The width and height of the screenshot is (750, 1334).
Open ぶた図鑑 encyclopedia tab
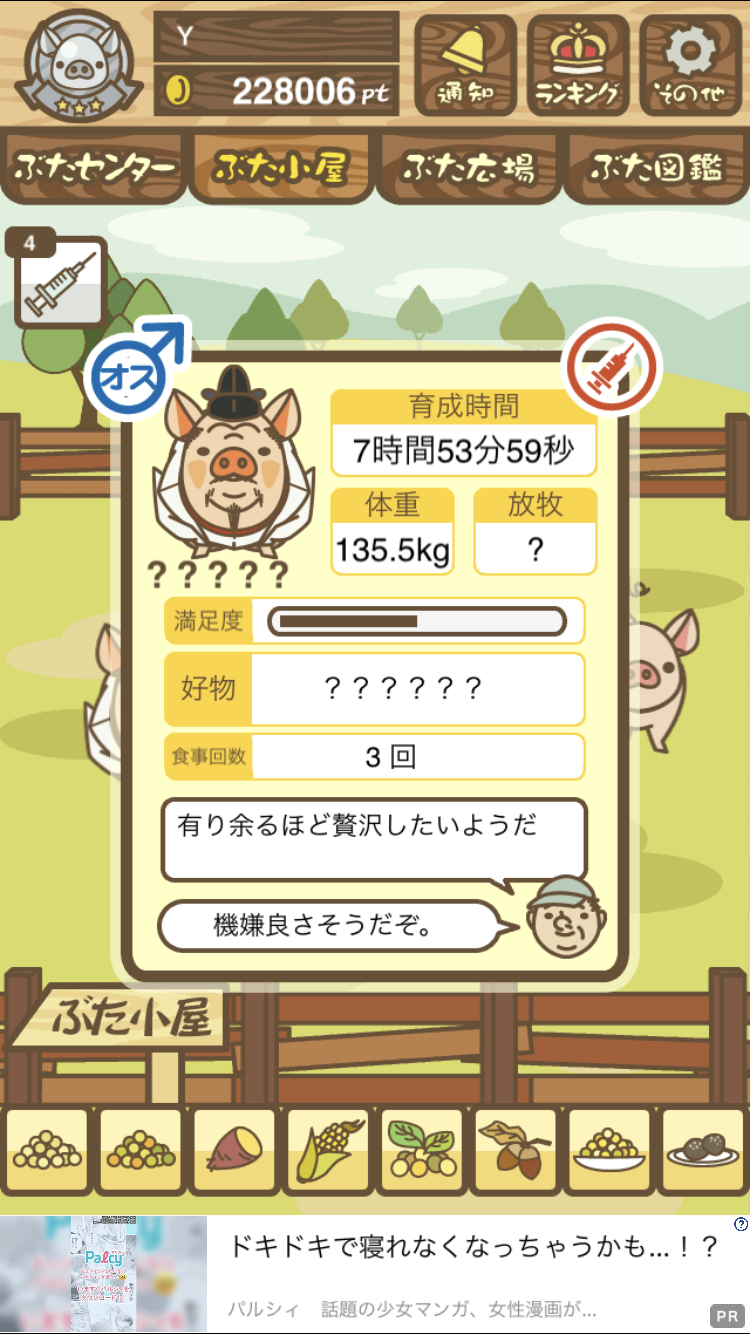(x=656, y=168)
